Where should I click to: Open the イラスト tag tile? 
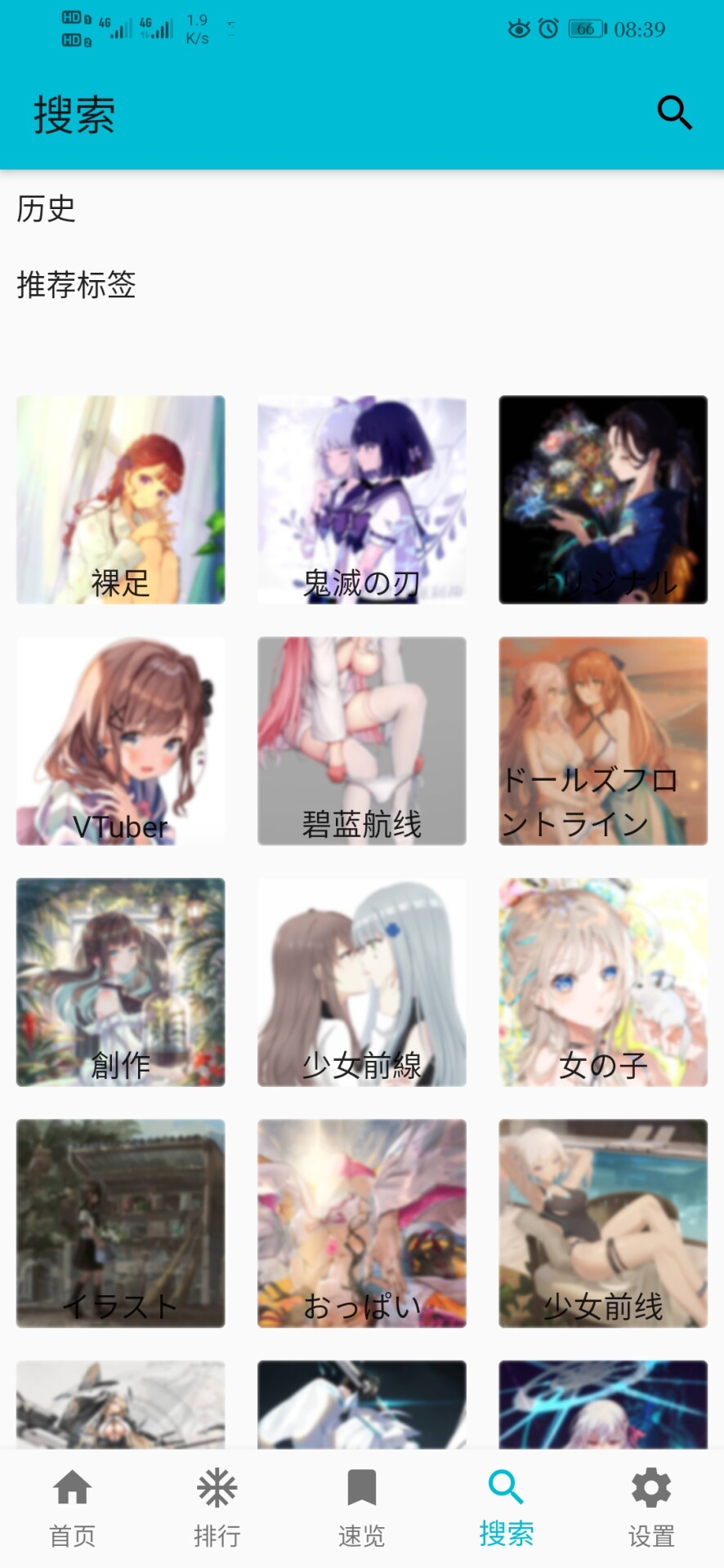pyautogui.click(x=120, y=1223)
